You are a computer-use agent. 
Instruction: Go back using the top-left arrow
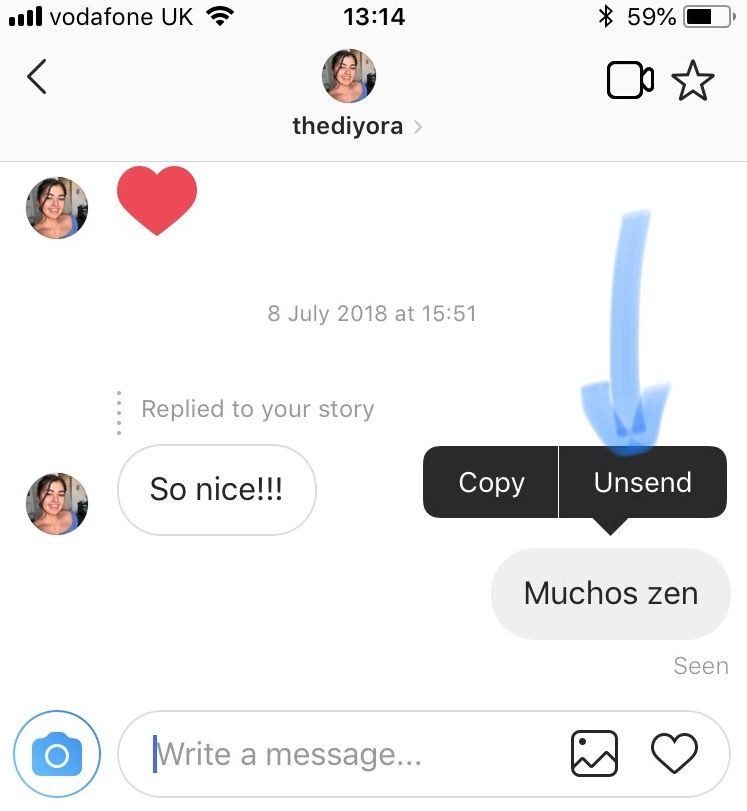click(x=37, y=77)
